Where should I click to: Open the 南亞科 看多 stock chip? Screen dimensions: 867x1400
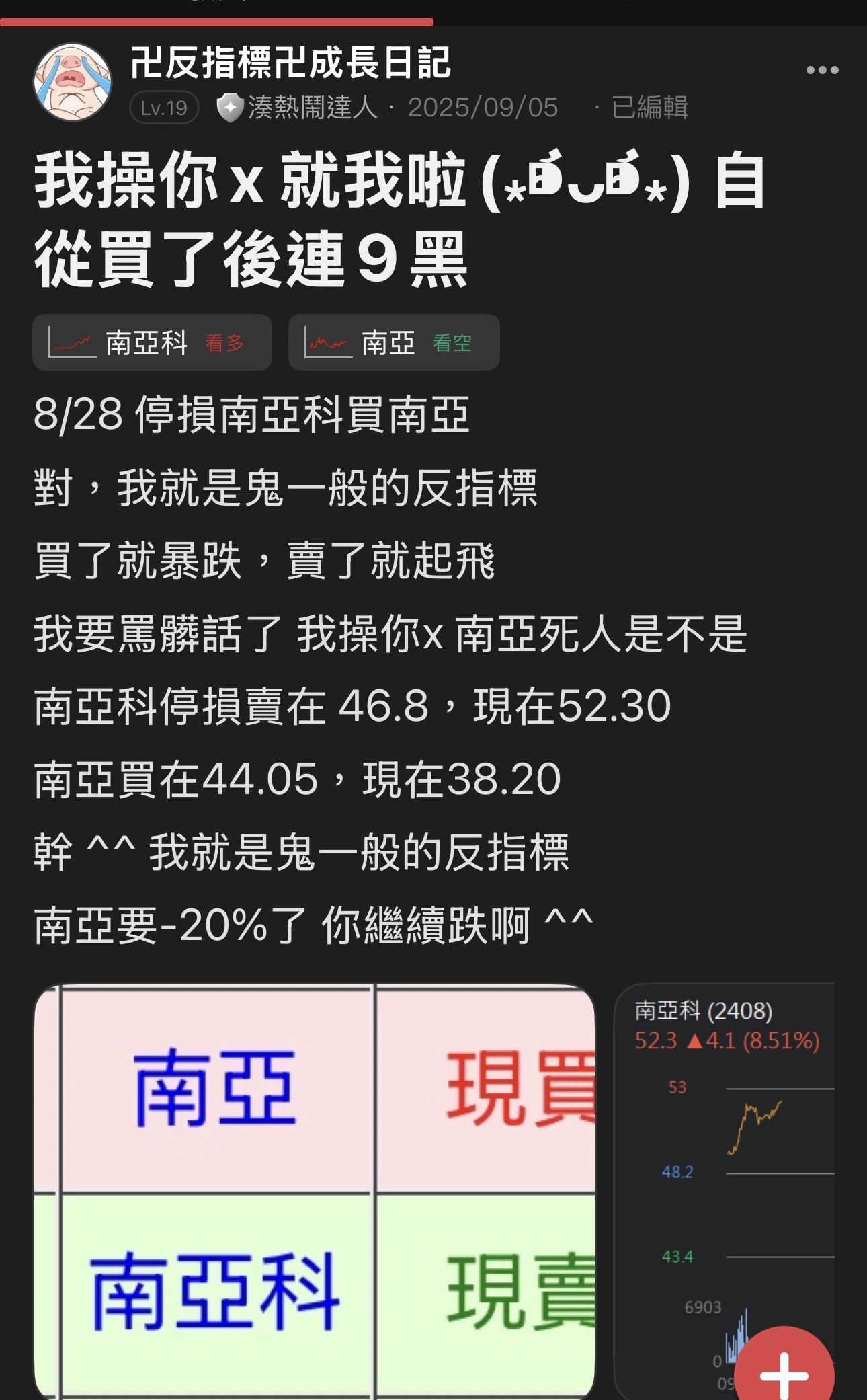[x=152, y=343]
